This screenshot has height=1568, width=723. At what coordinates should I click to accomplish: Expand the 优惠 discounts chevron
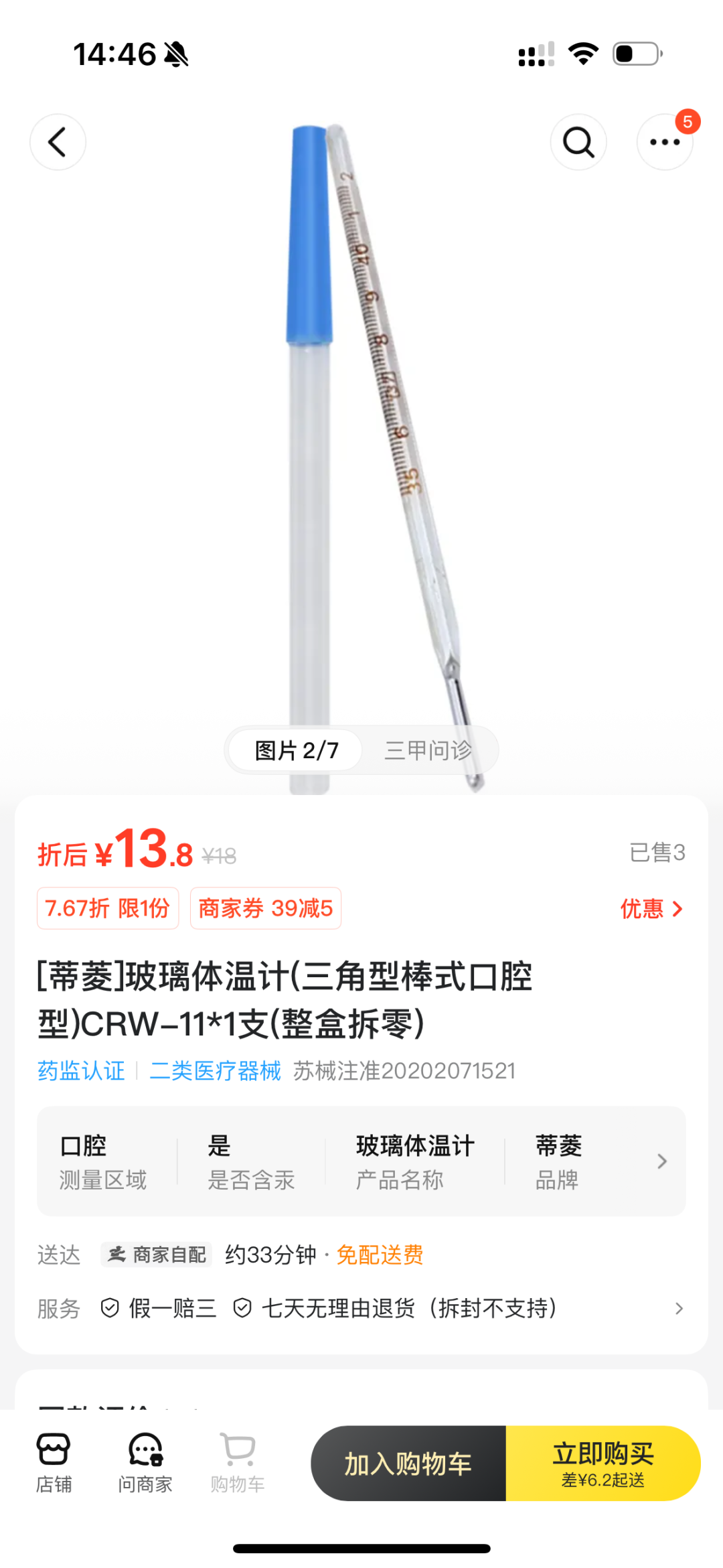coord(677,908)
